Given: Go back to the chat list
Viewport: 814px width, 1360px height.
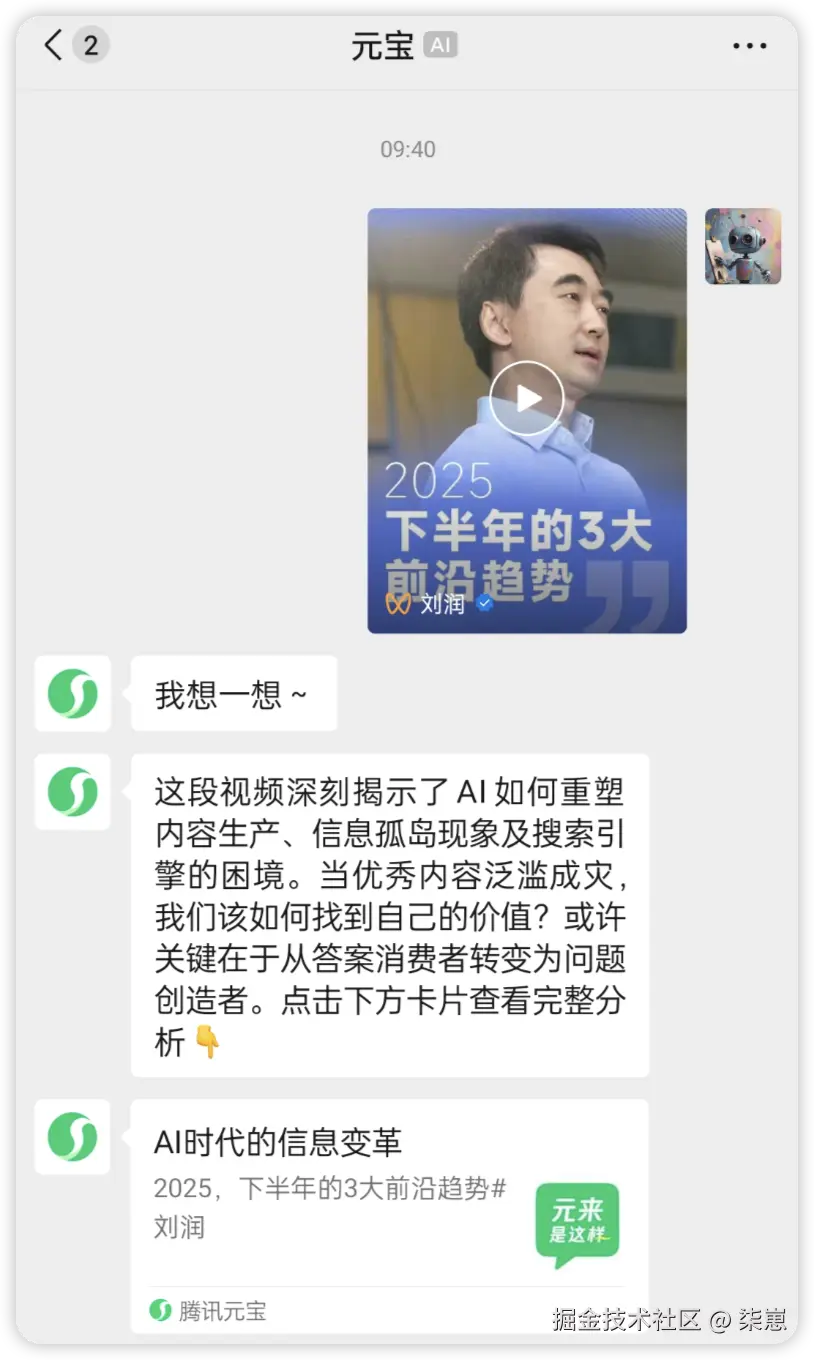Looking at the screenshot, I should (x=54, y=46).
